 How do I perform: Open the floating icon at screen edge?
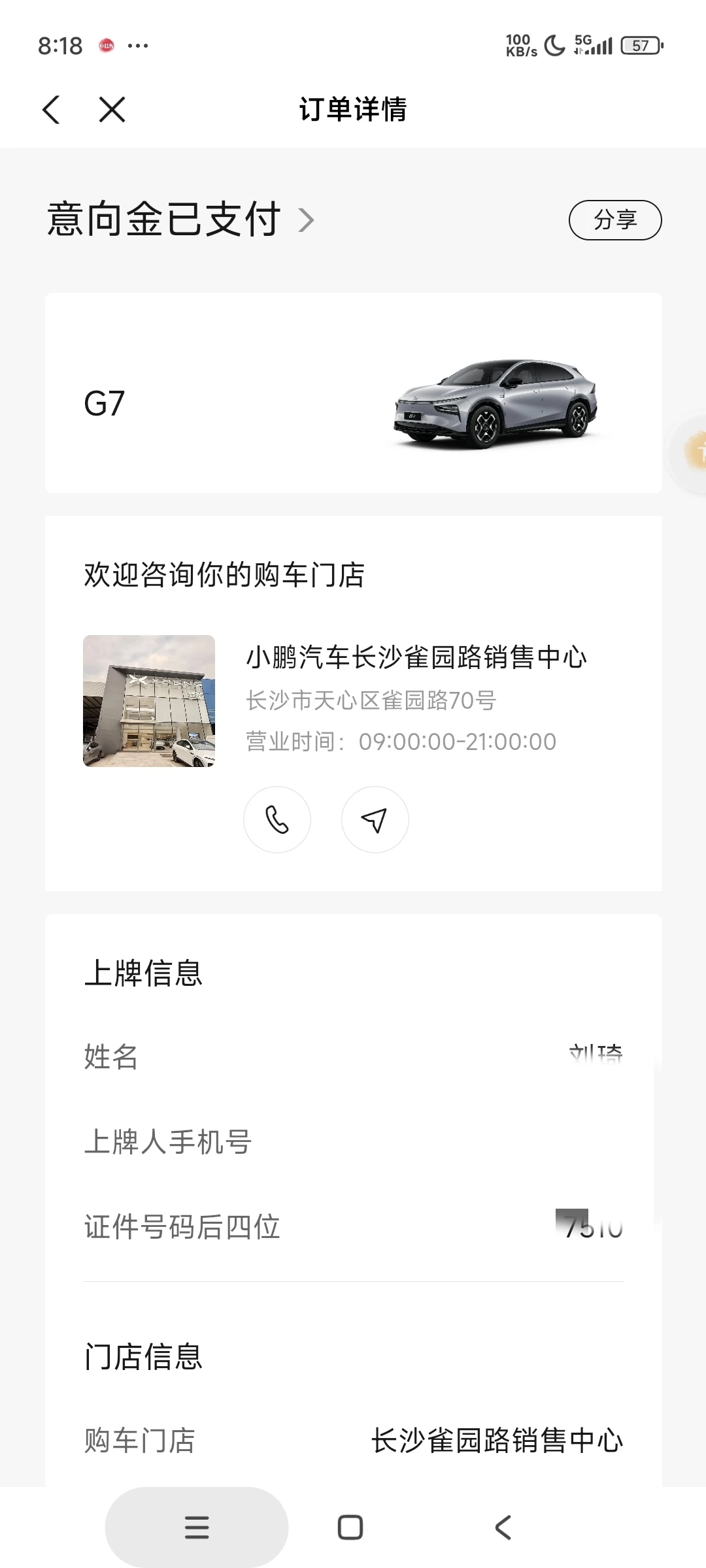(694, 451)
